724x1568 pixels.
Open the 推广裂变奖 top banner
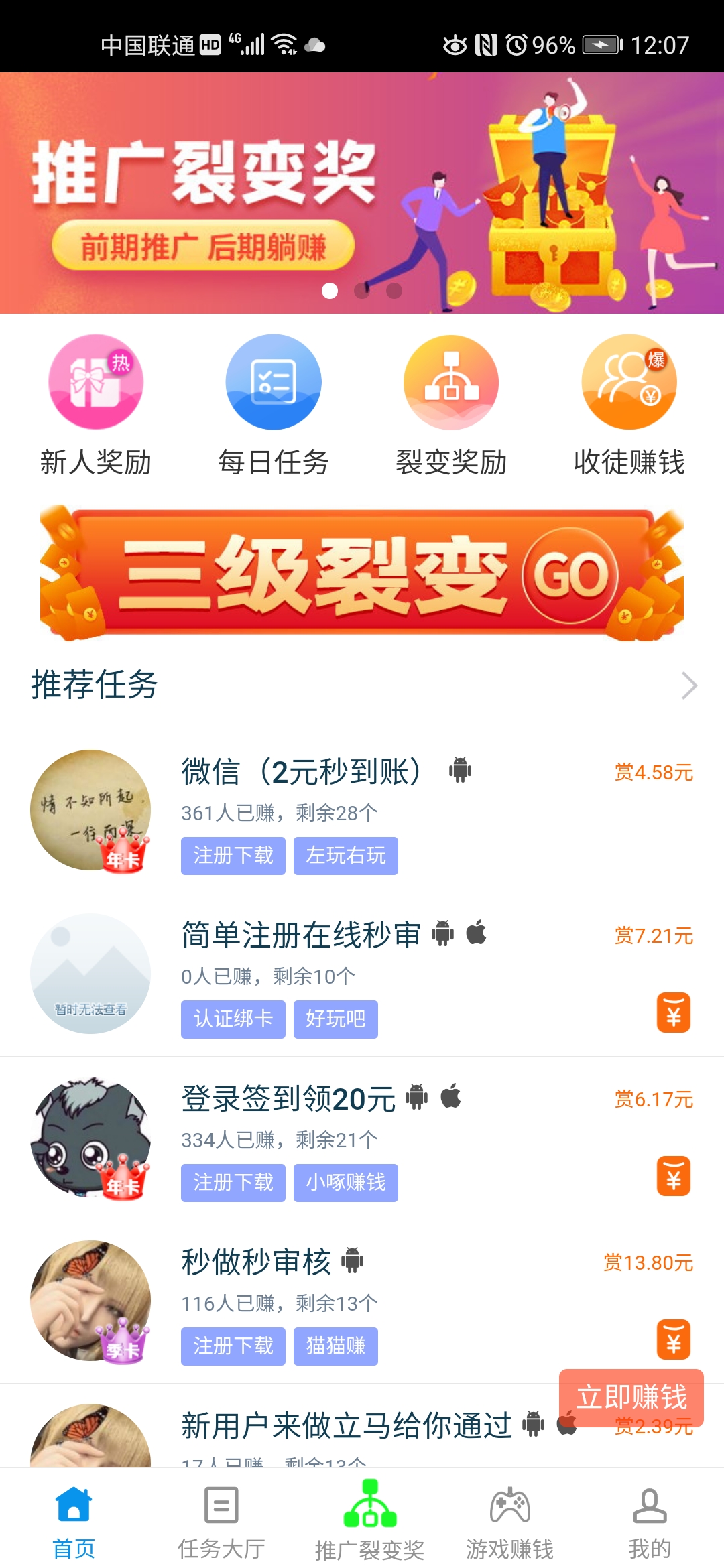pos(362,193)
